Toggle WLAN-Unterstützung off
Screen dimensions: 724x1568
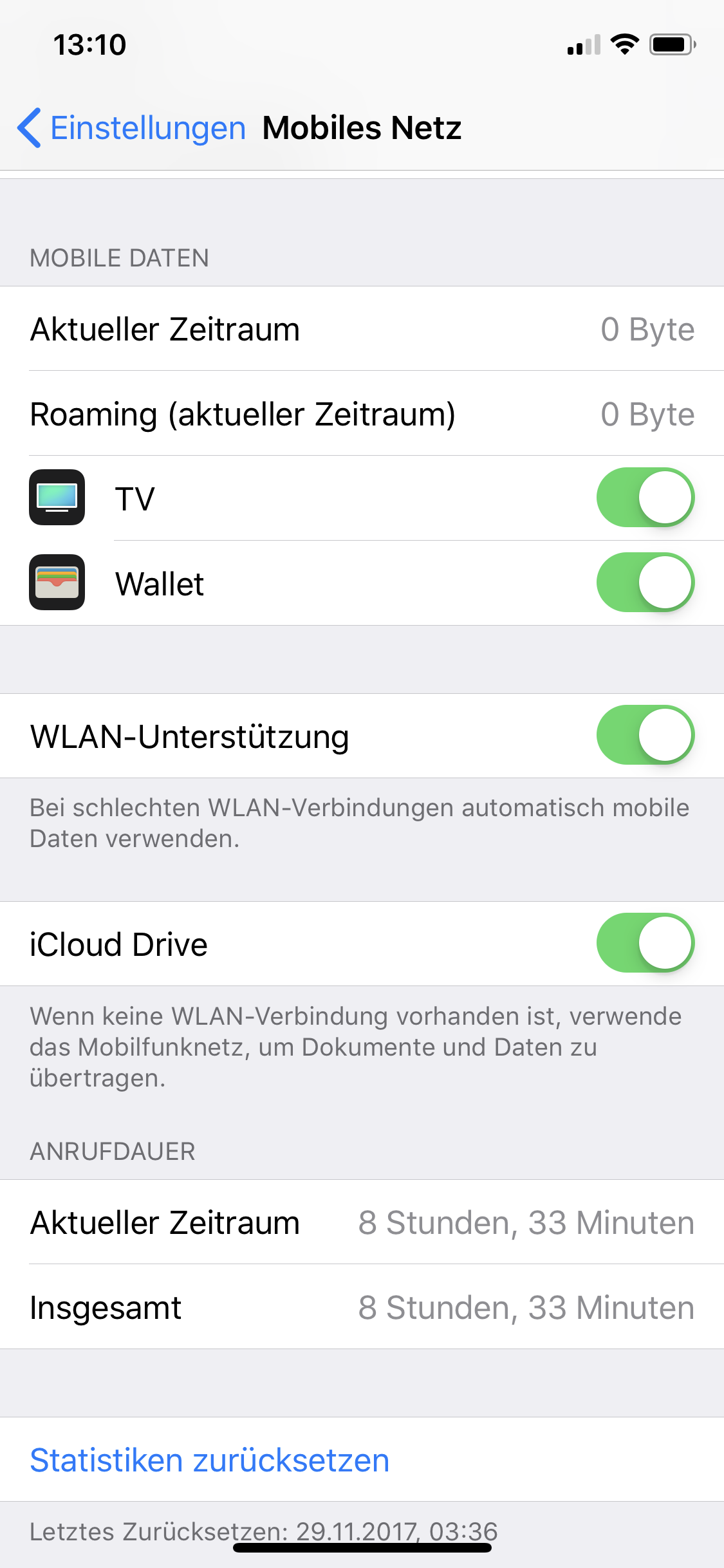coord(645,735)
